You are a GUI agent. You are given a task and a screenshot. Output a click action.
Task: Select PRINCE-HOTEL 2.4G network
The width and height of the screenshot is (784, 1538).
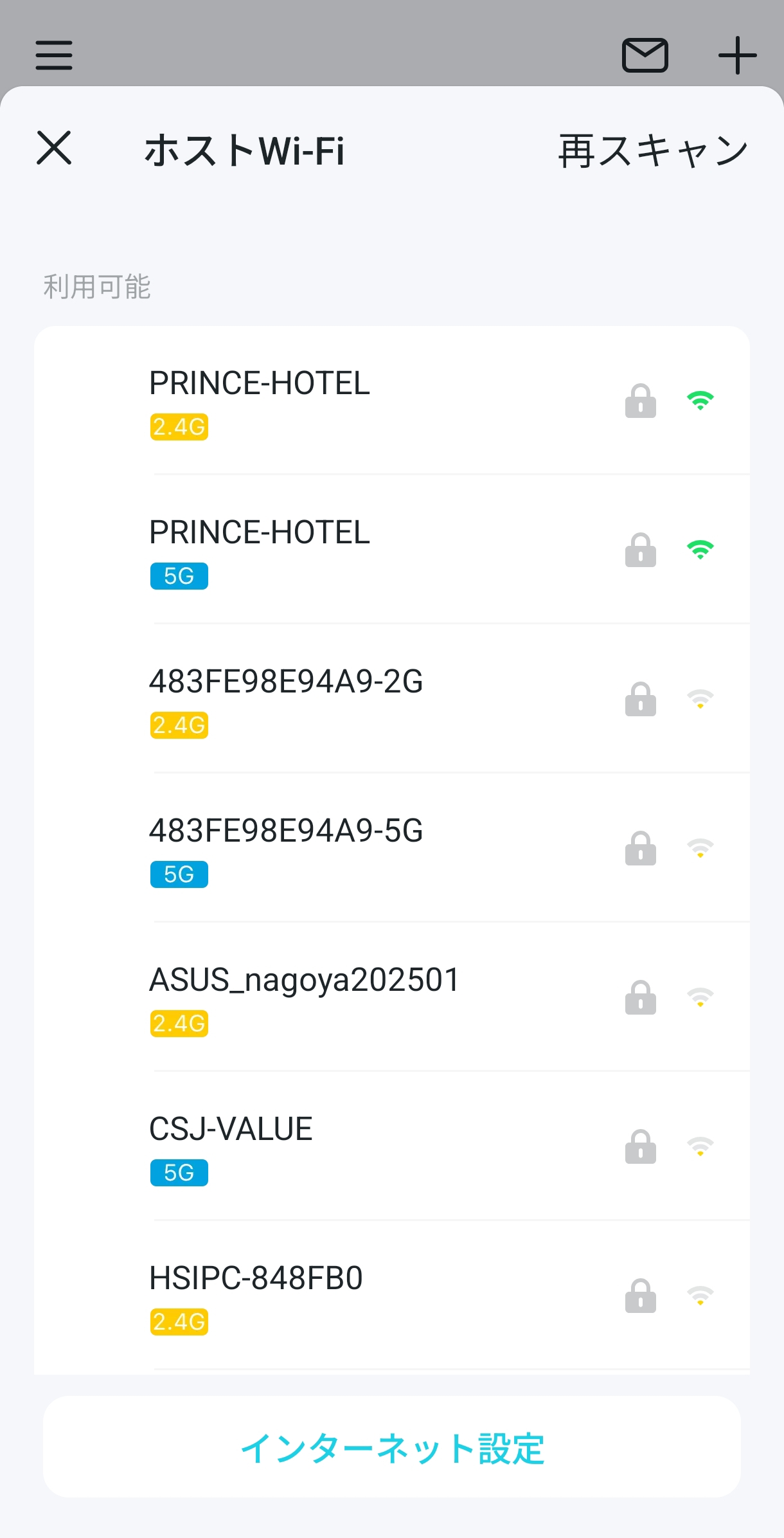click(x=392, y=401)
